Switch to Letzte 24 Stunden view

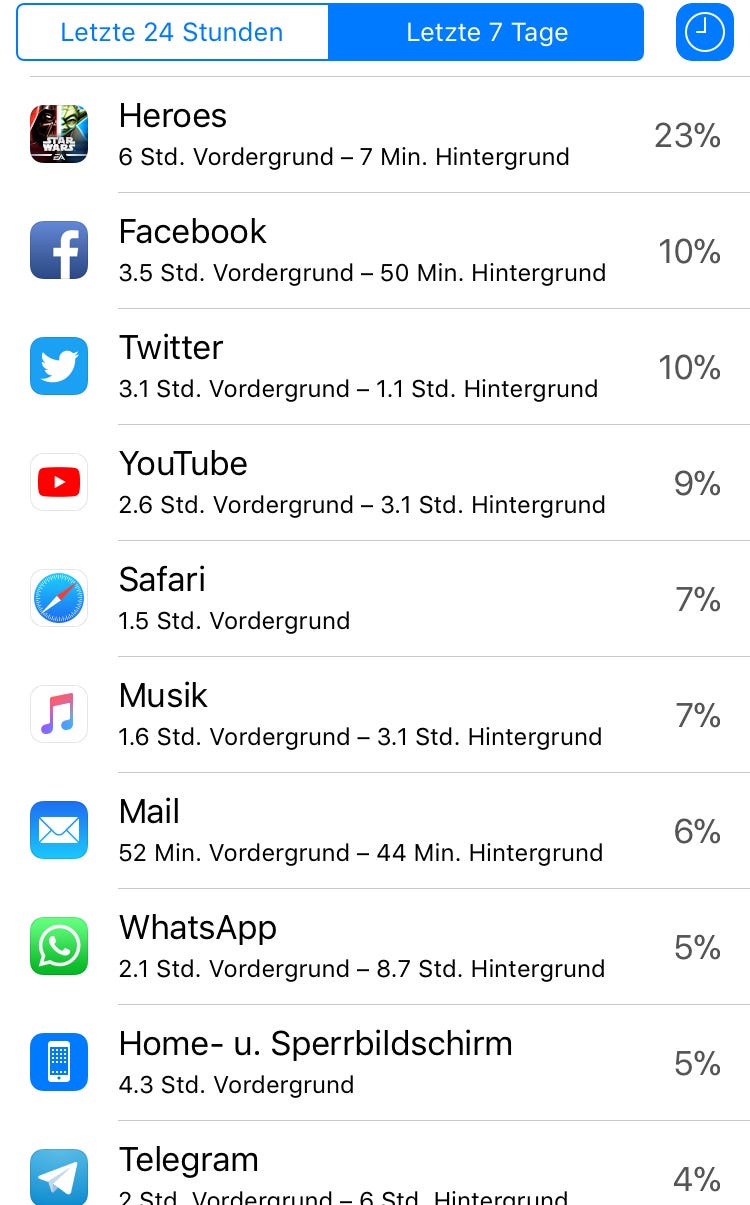pyautogui.click(x=172, y=32)
